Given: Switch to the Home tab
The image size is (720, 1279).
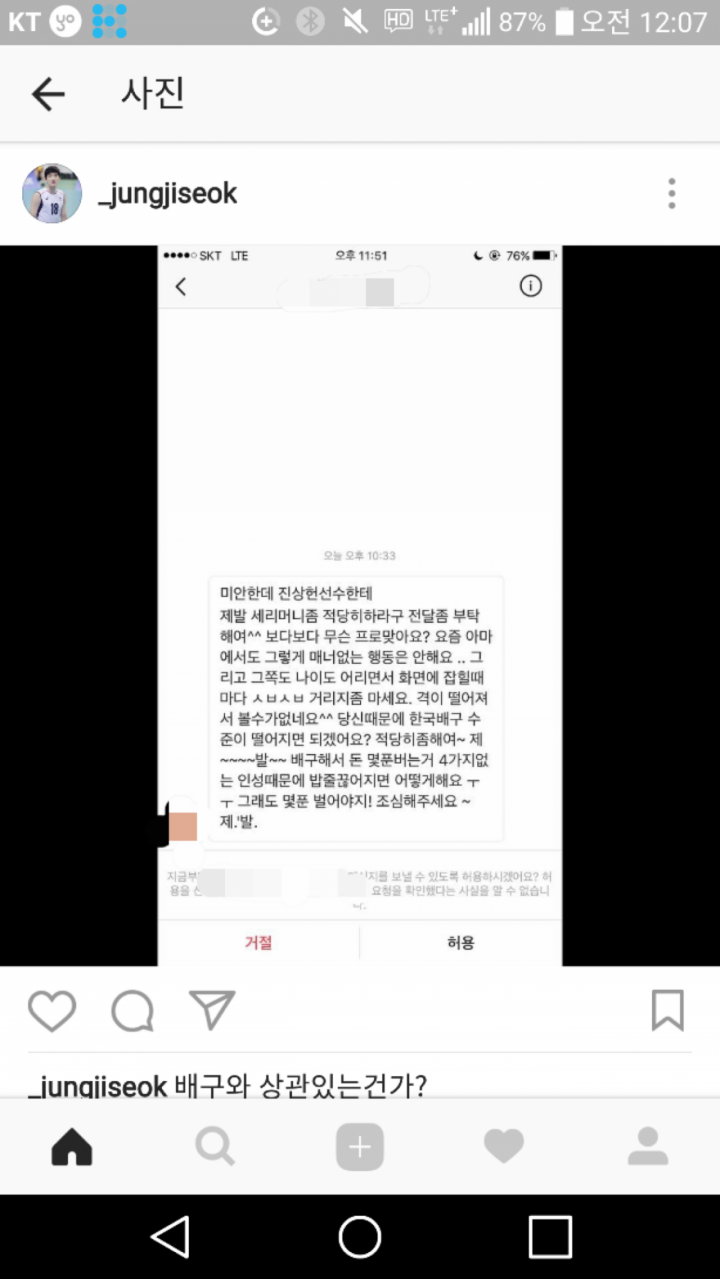Looking at the screenshot, I should pyautogui.click(x=72, y=1147).
